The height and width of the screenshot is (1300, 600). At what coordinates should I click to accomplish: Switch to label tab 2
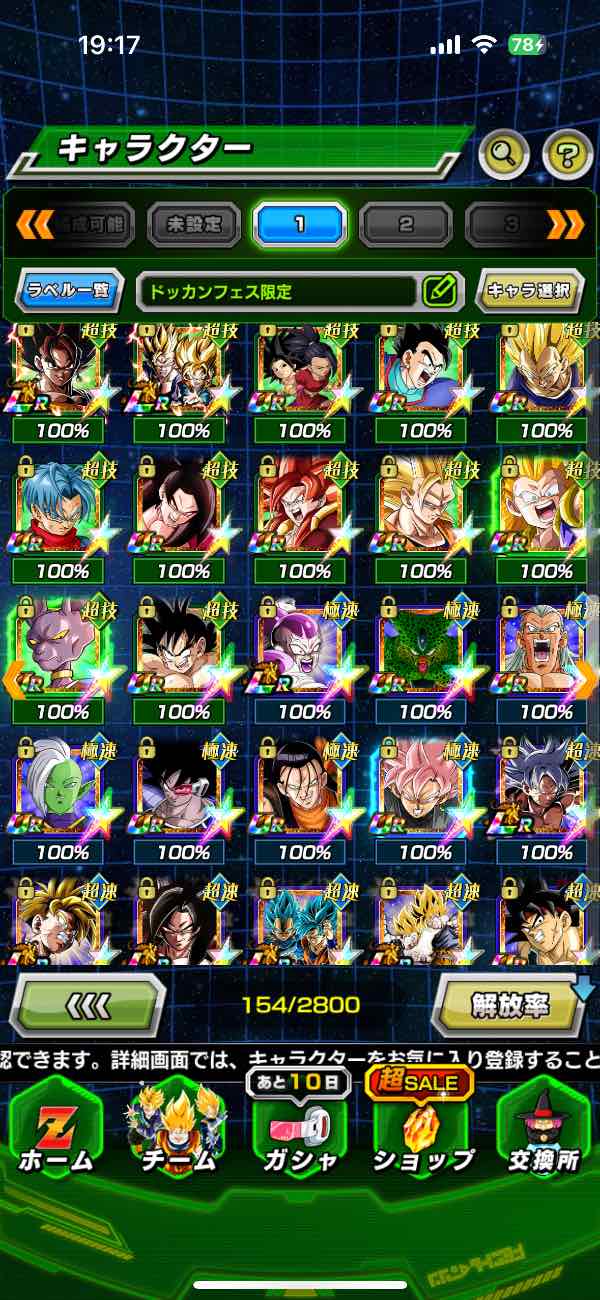pyautogui.click(x=406, y=224)
